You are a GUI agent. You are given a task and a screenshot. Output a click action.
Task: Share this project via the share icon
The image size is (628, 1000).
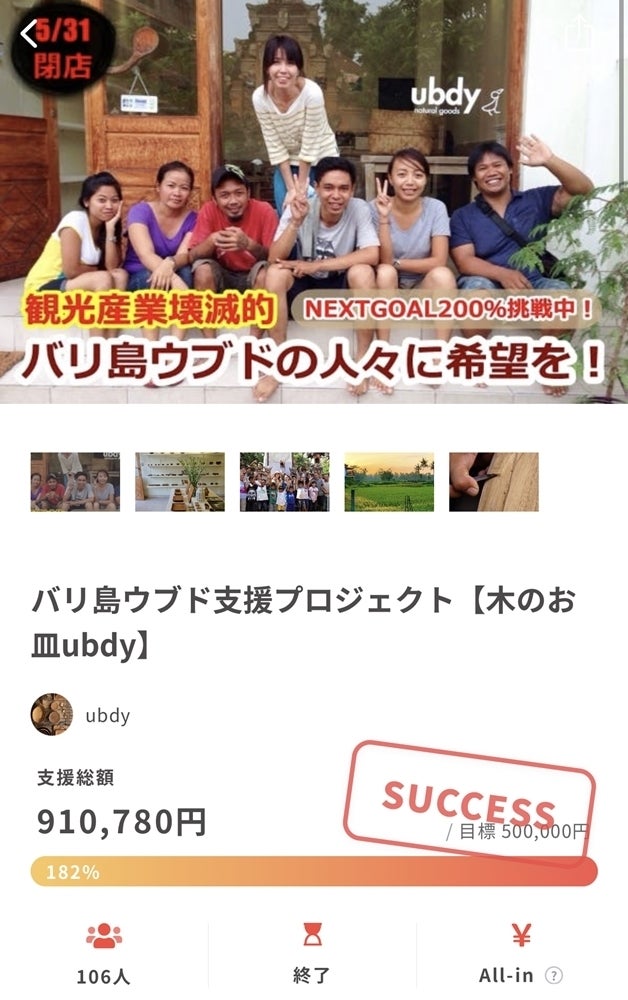(577, 34)
